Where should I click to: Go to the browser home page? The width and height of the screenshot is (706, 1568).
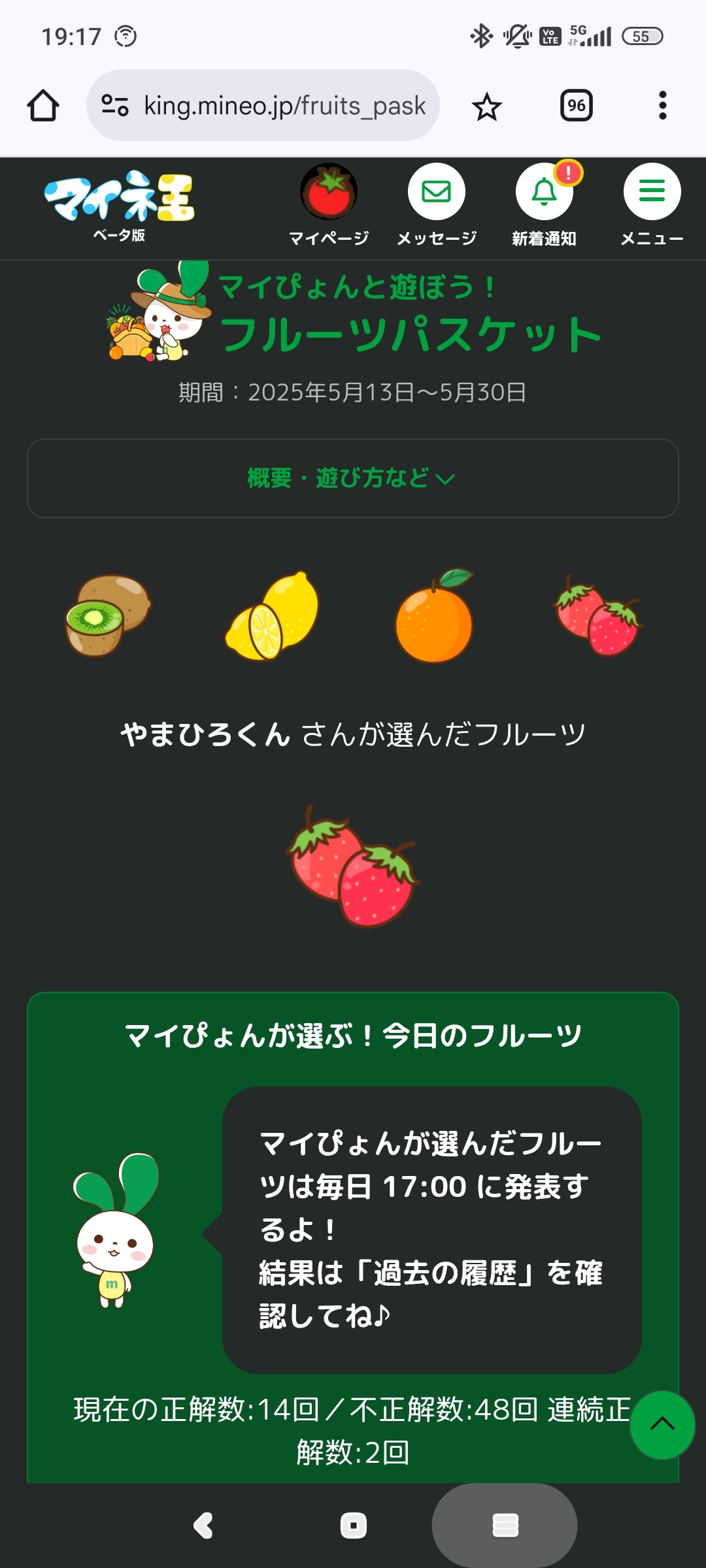pyautogui.click(x=43, y=106)
